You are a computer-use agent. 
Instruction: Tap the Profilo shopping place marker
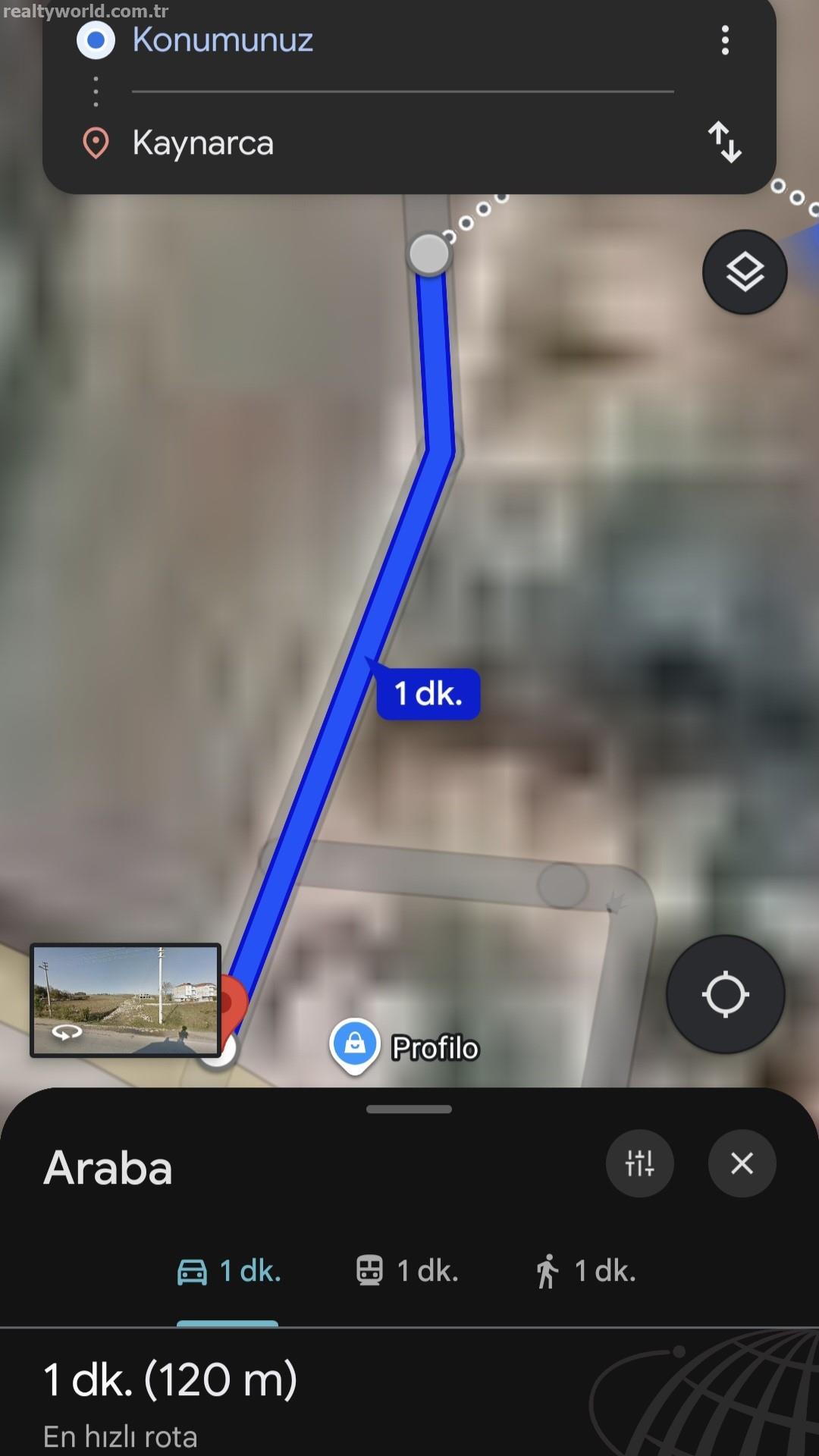click(354, 1046)
